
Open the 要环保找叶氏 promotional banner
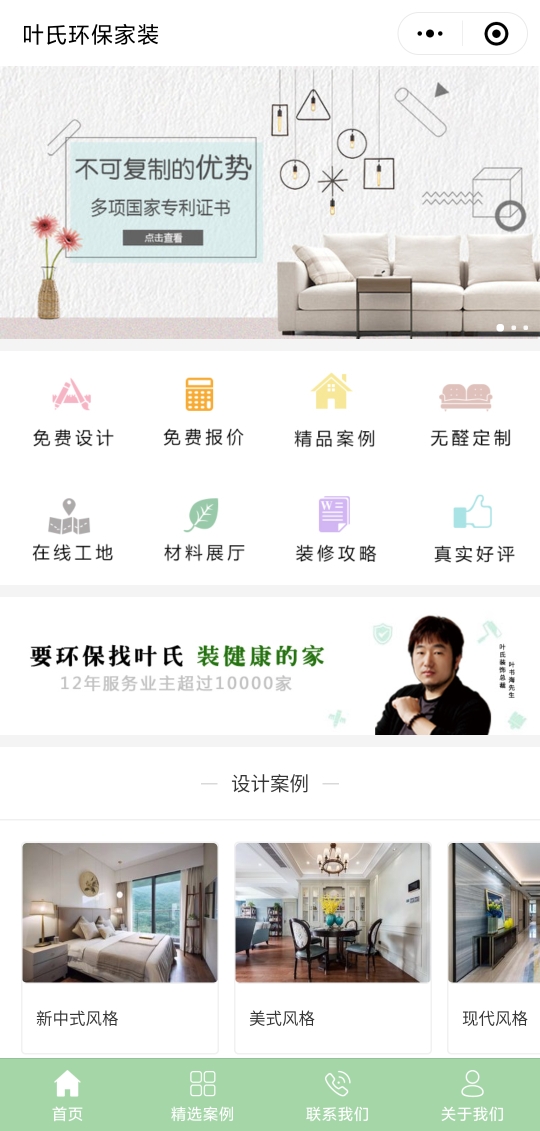270,666
